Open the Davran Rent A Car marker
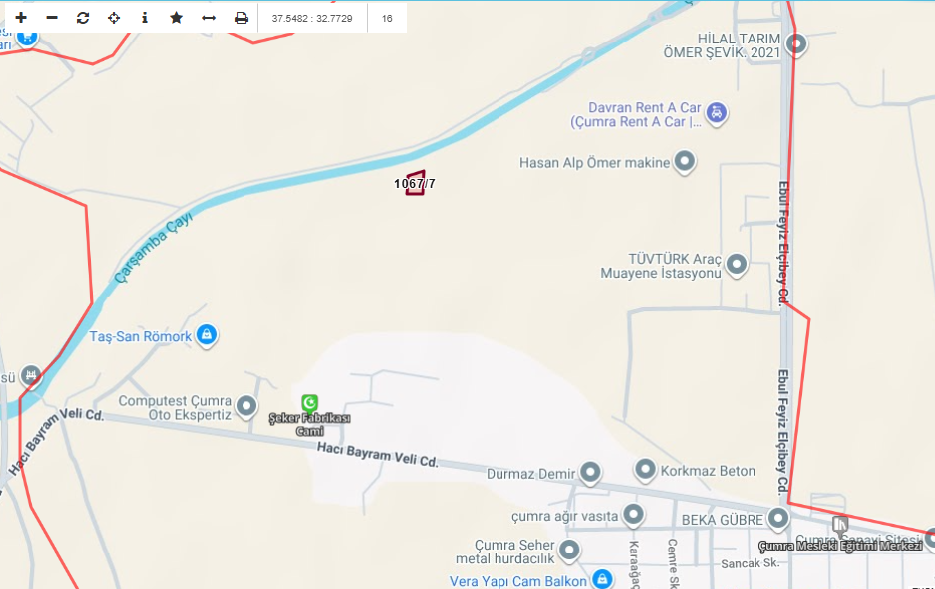Viewport: 935px width, 589px height. point(716,114)
